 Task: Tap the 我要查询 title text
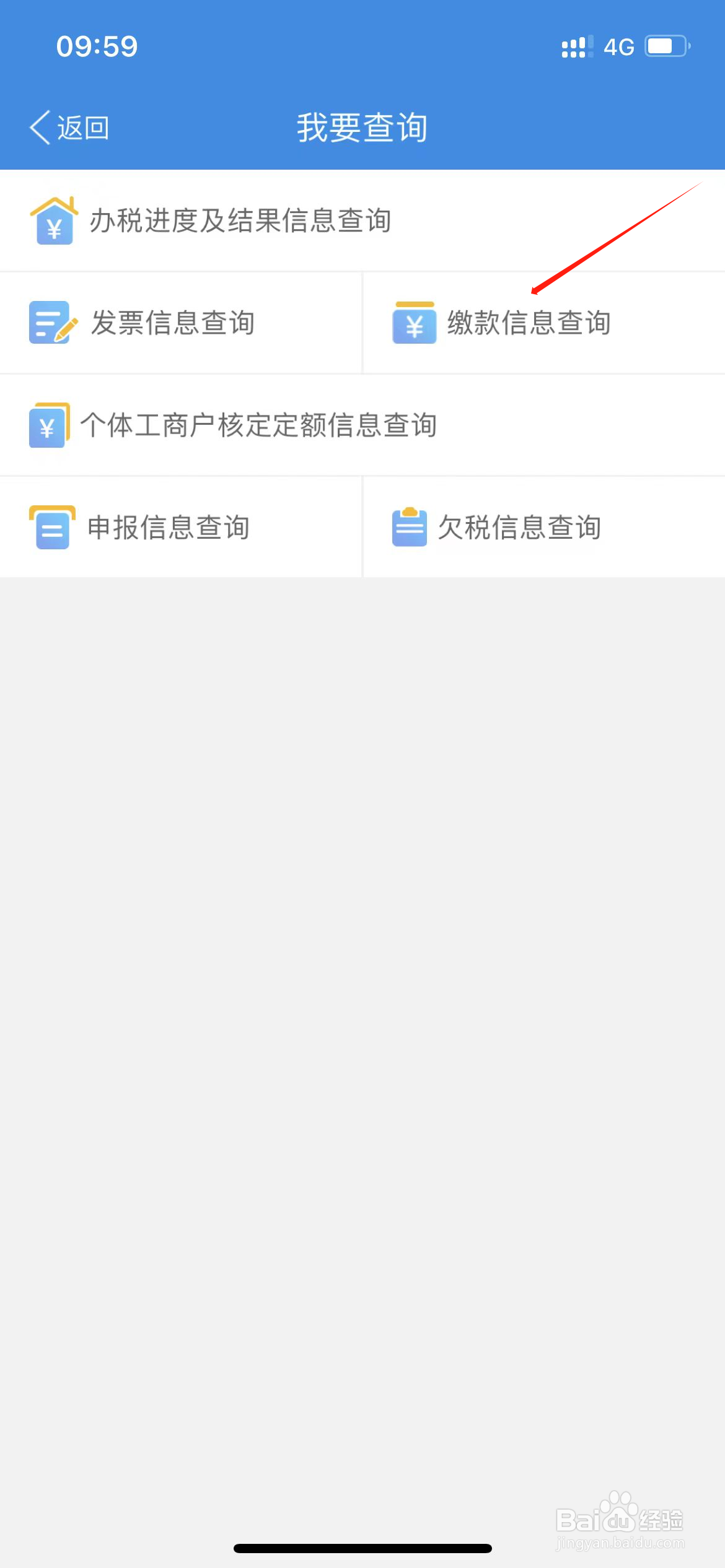[362, 127]
